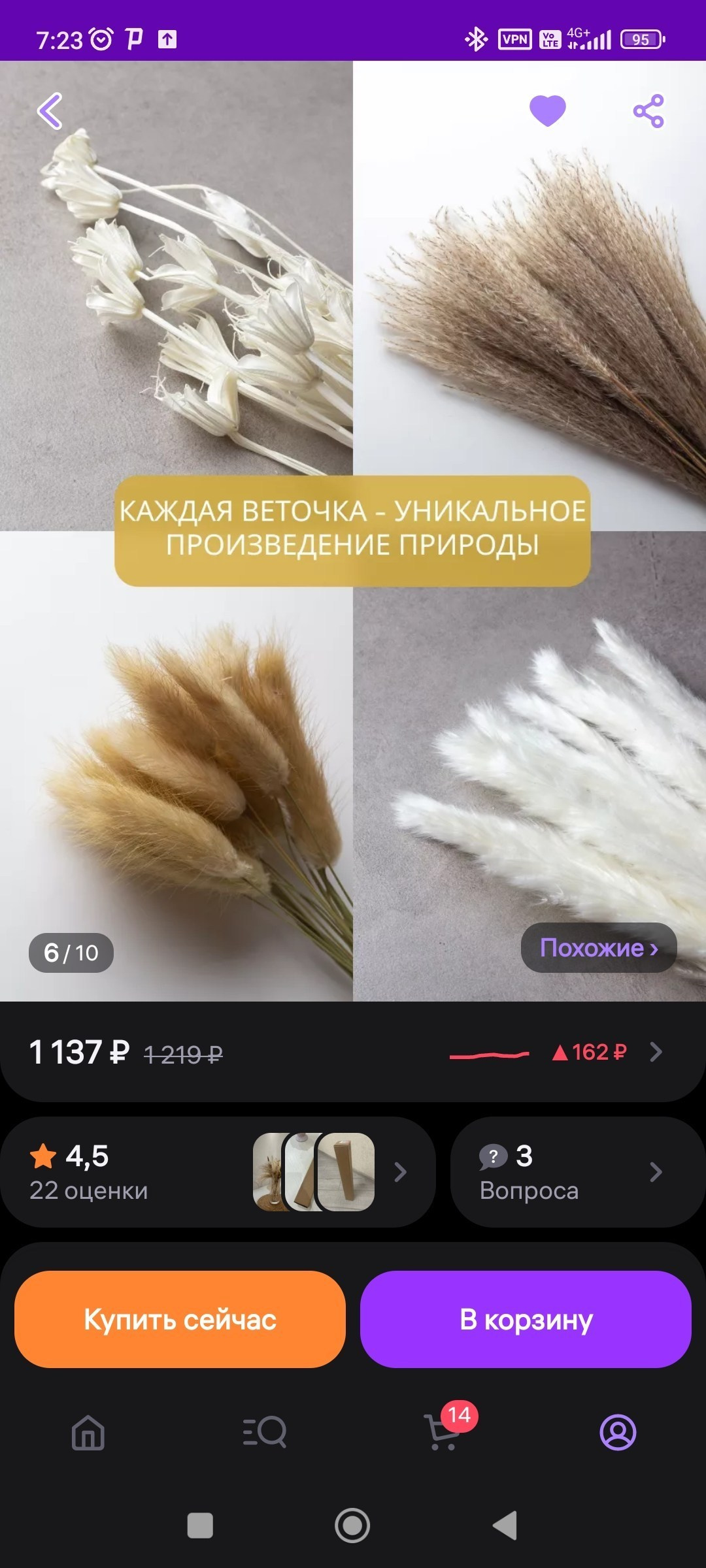Viewport: 706px width, 1568px height.
Task: Open Похожие similar items
Action: 597,948
